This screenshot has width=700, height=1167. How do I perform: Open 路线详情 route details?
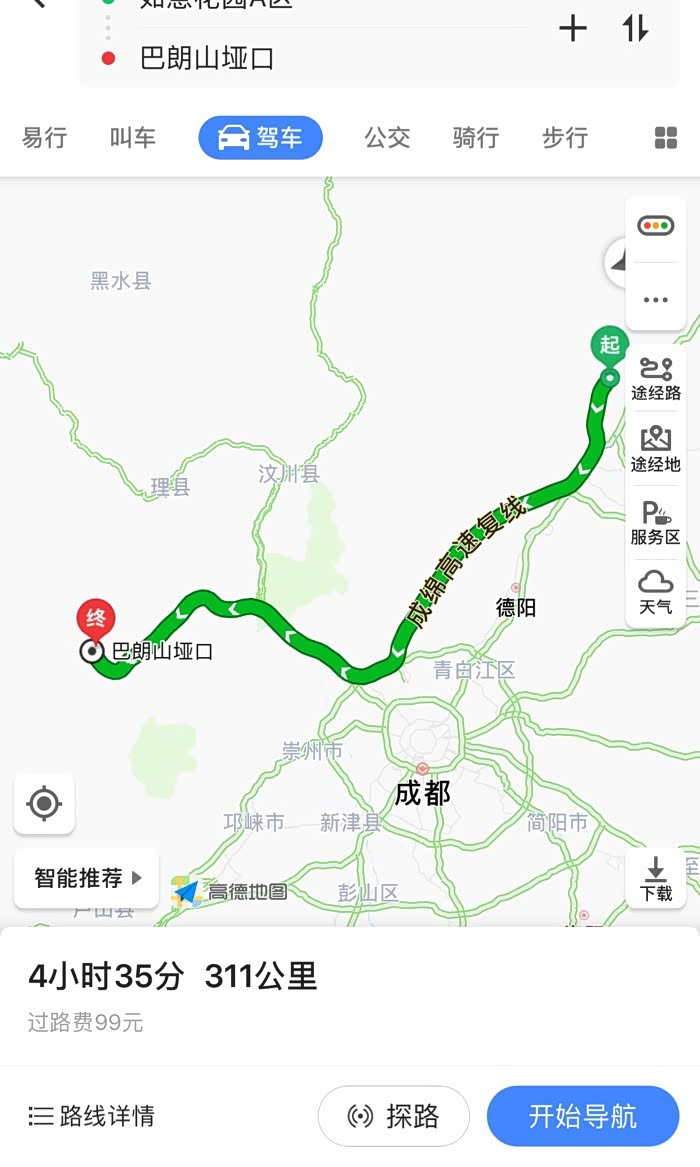pos(91,1116)
